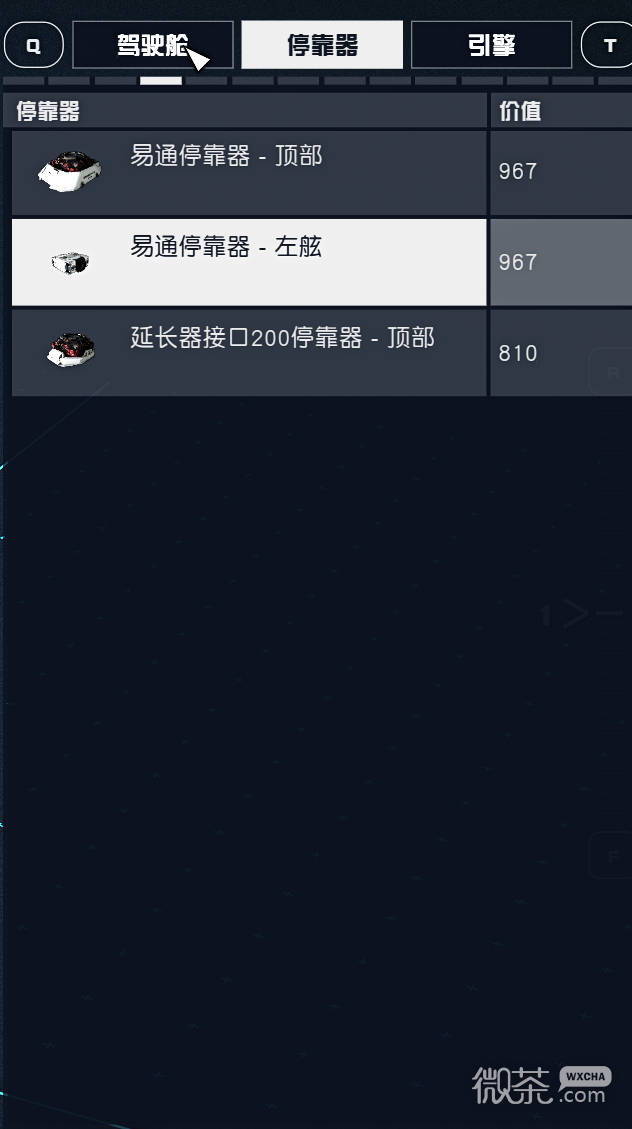Open the 引擎 tab
The height and width of the screenshot is (1129, 632).
click(492, 45)
